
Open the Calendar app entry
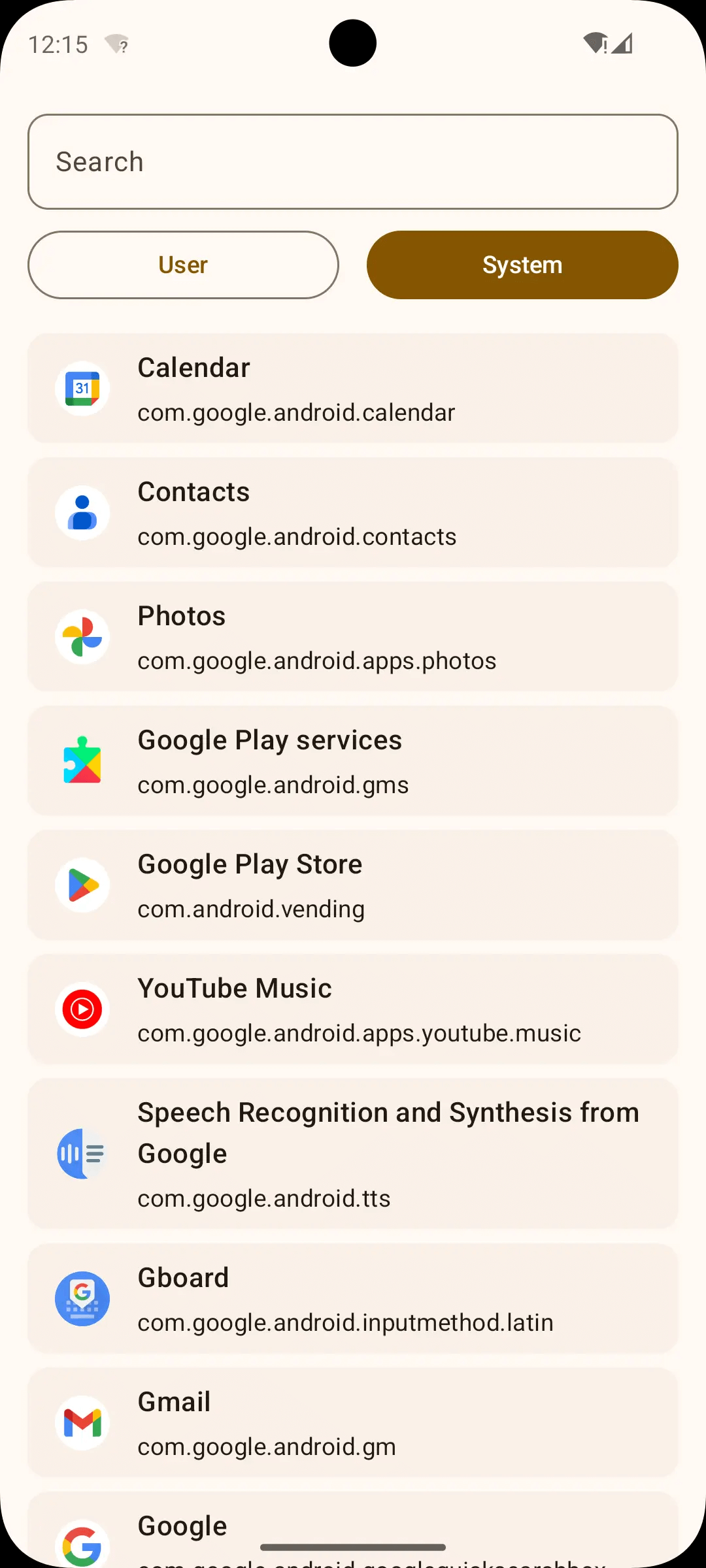(353, 389)
